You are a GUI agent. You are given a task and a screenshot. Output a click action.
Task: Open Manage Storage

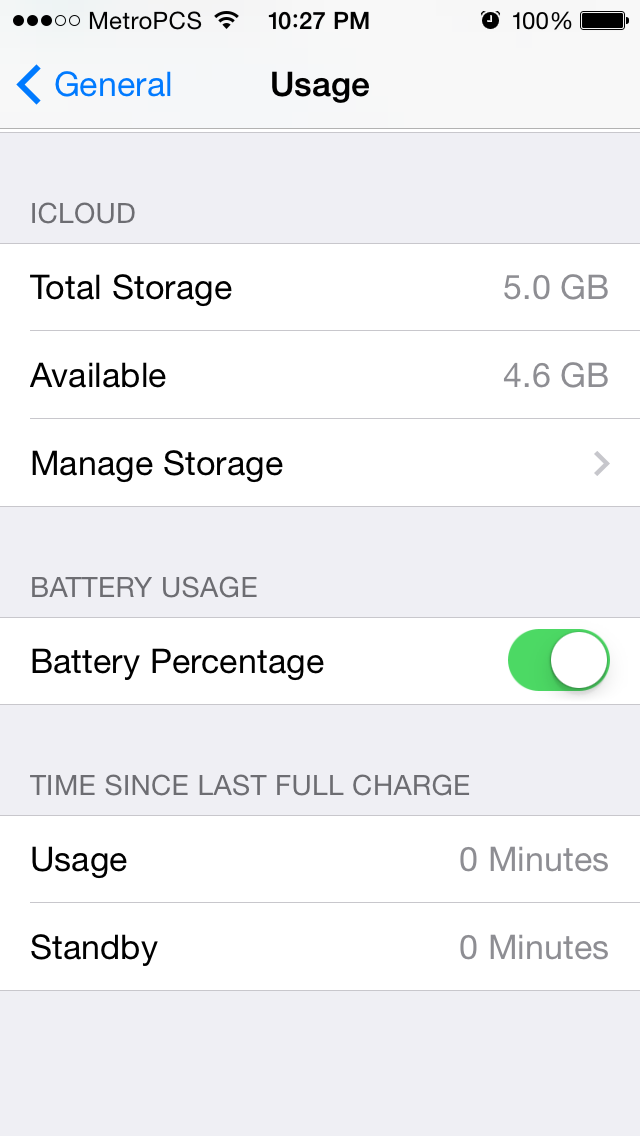(320, 463)
